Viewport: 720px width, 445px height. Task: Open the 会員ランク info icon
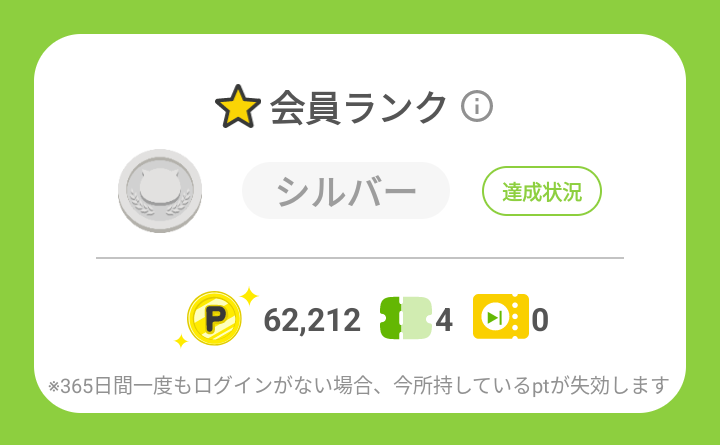477,106
